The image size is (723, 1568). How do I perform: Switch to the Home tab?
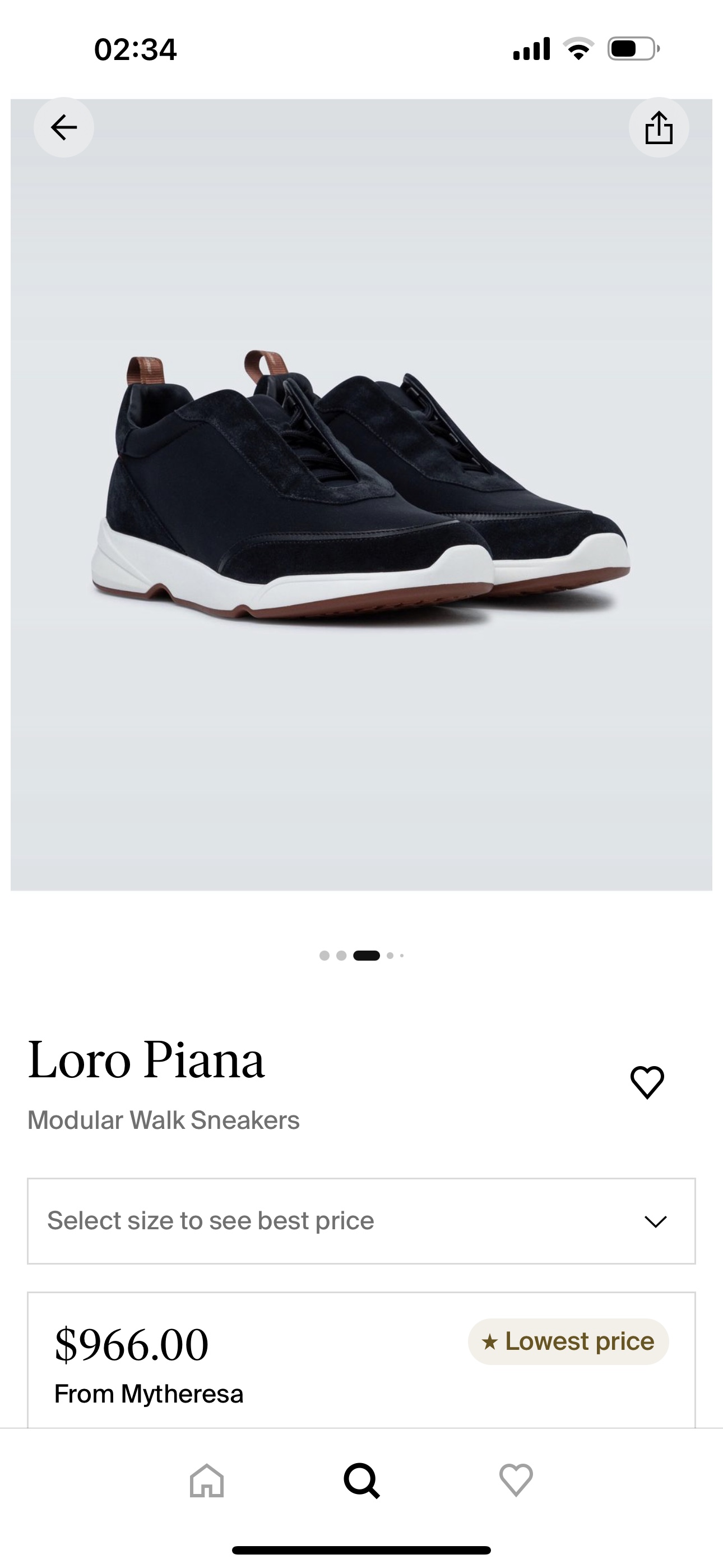[207, 1481]
